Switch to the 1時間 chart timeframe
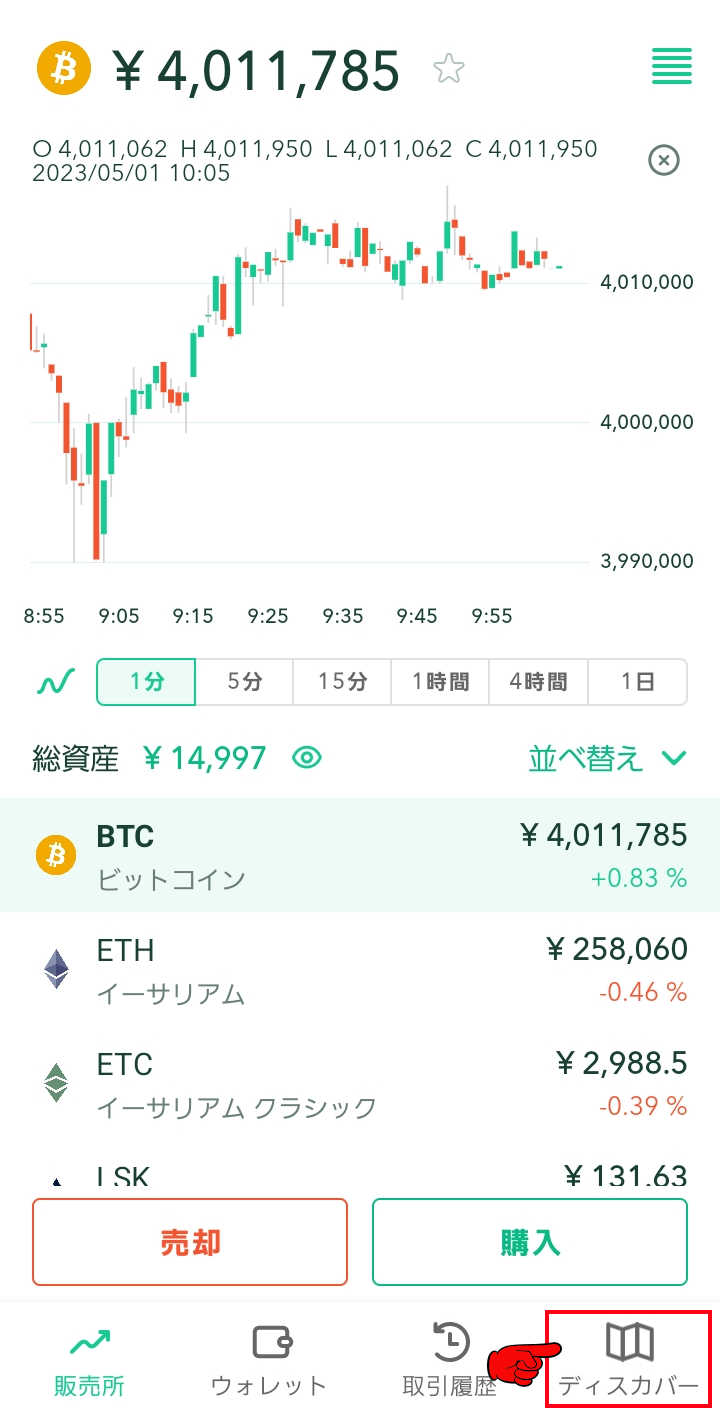Viewport: 720px width, 1414px height. (439, 681)
